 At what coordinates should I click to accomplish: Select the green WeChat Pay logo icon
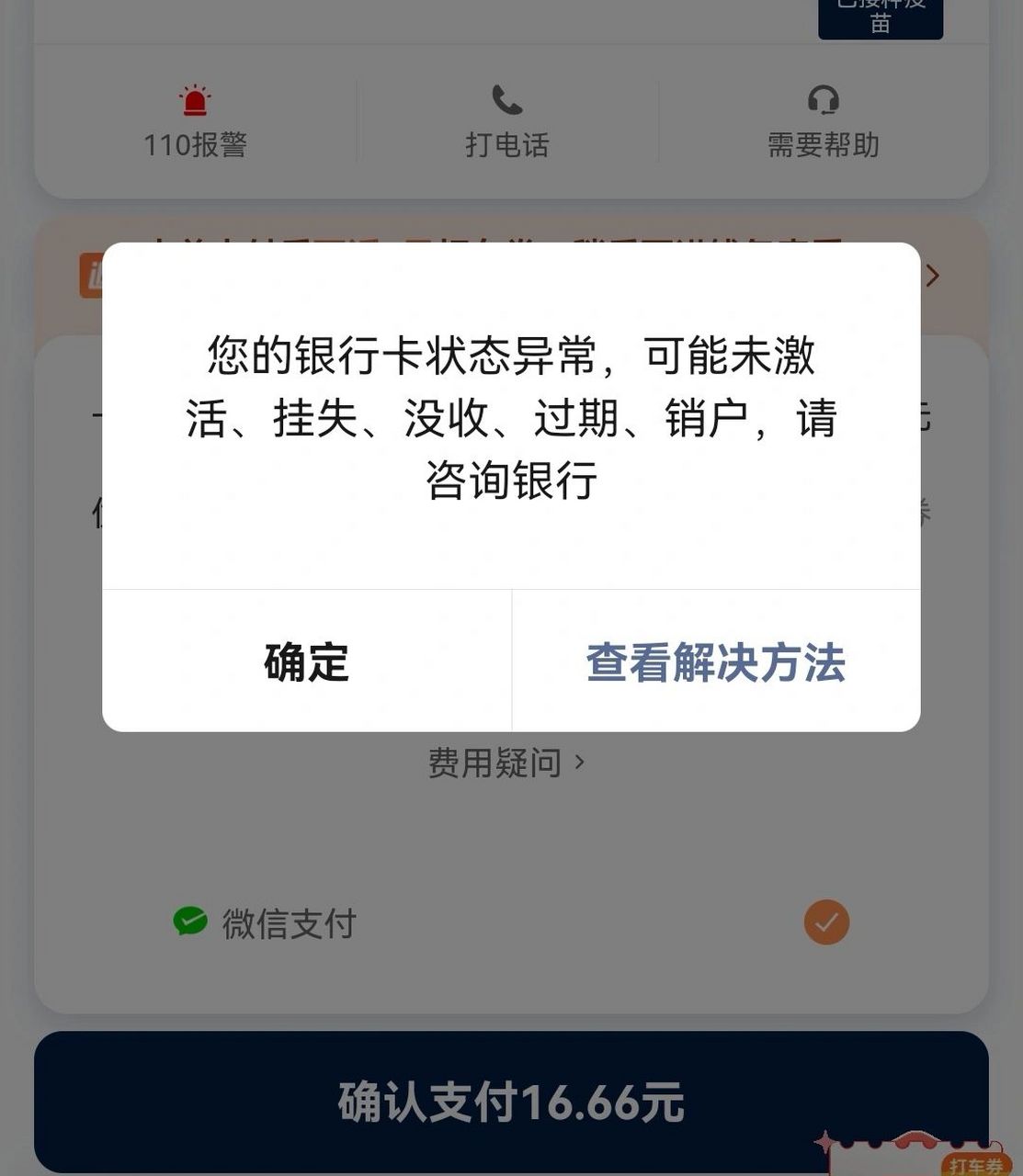[188, 919]
